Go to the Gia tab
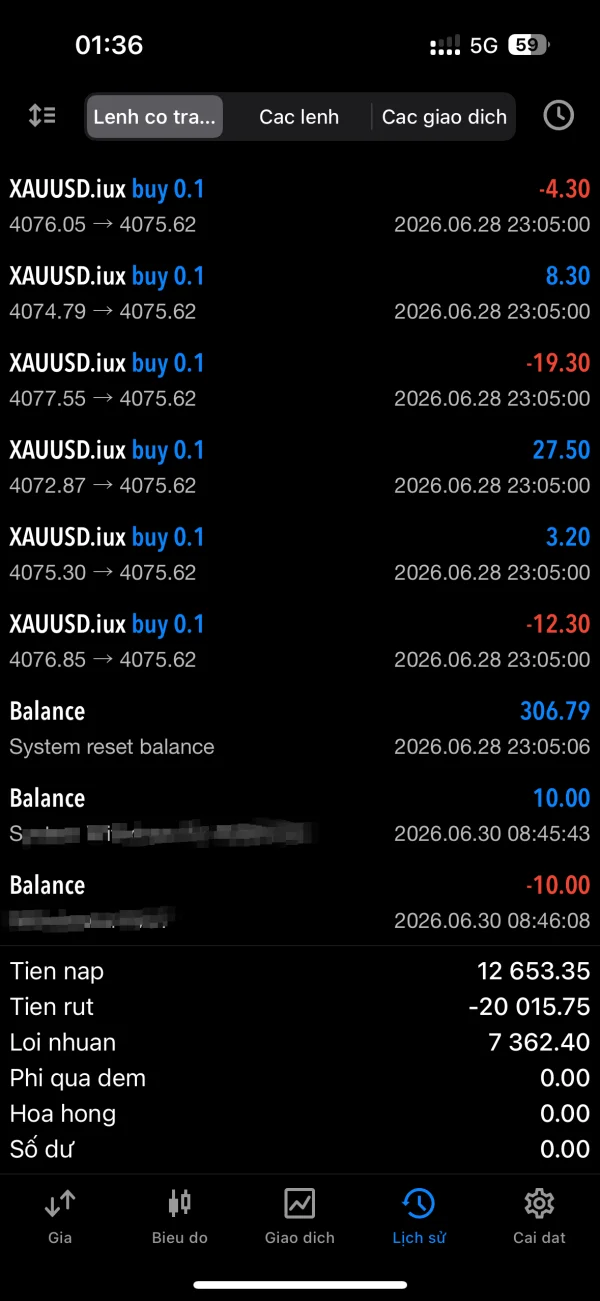 (60, 1216)
